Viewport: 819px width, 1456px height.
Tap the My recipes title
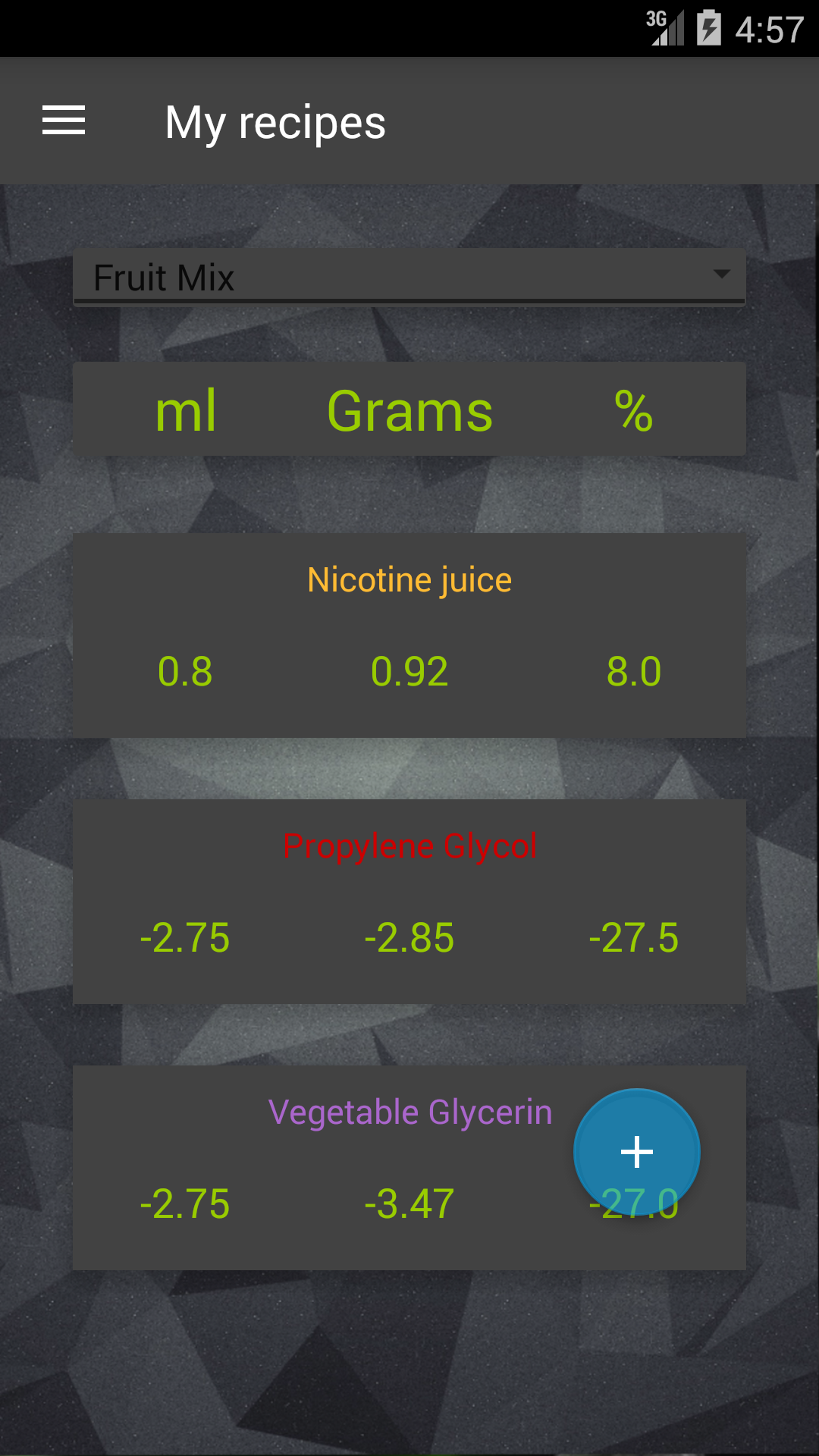pyautogui.click(x=275, y=121)
